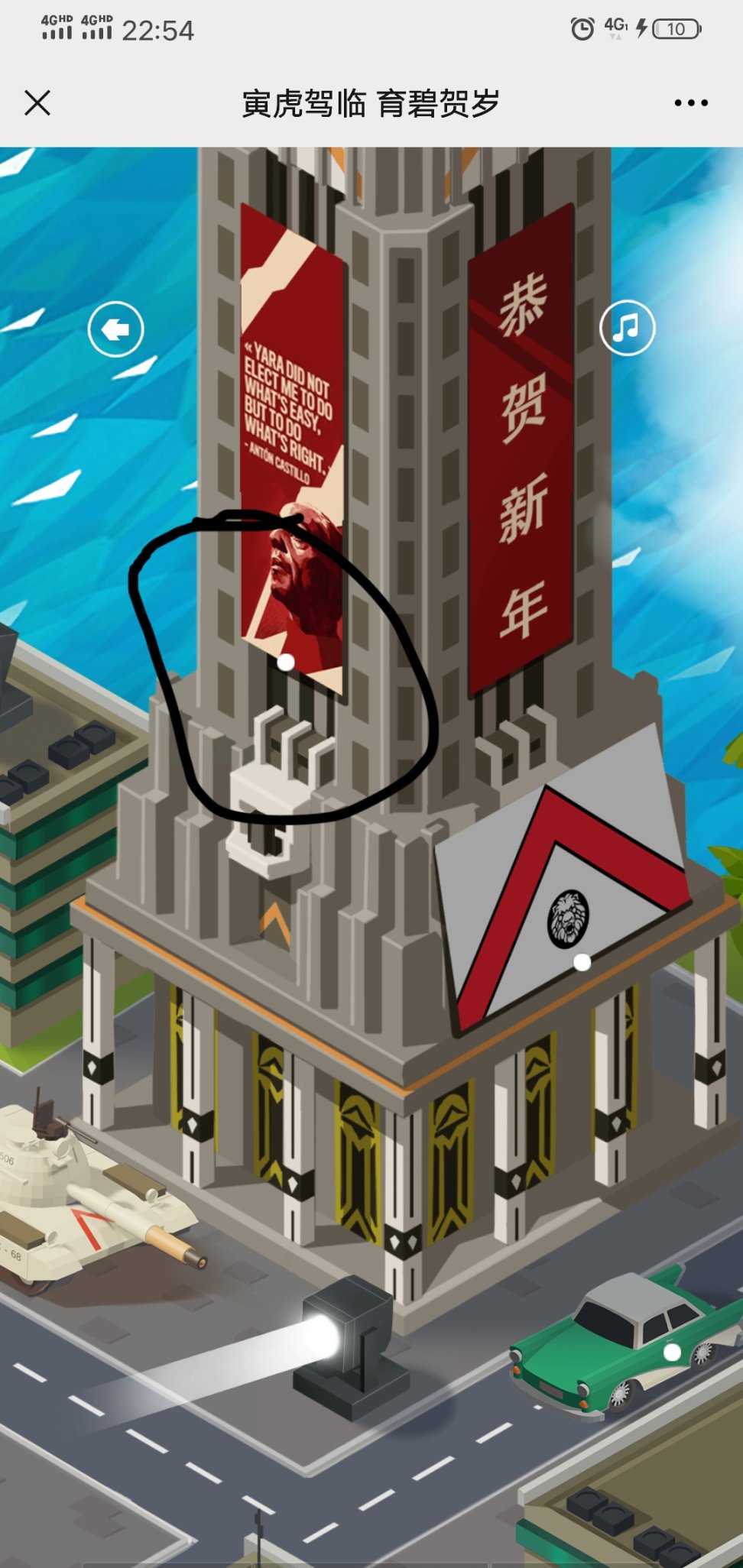This screenshot has height=1568, width=743.
Task: Toggle the background music icon
Action: coord(627,328)
